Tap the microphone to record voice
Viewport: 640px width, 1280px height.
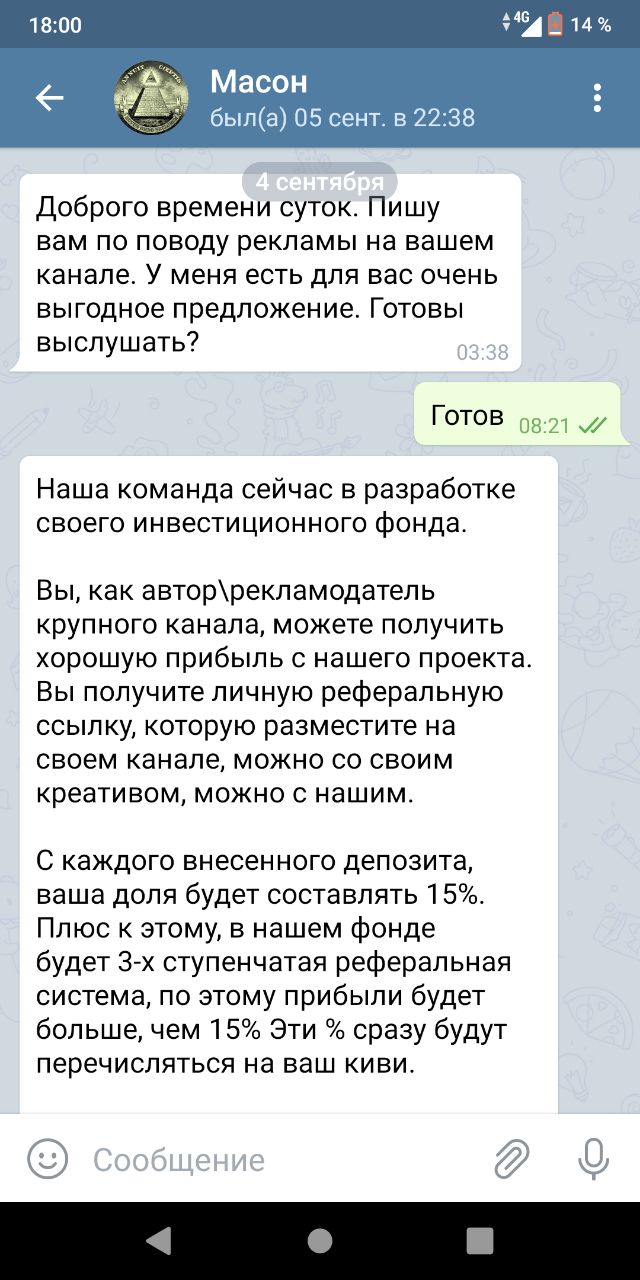click(593, 1160)
